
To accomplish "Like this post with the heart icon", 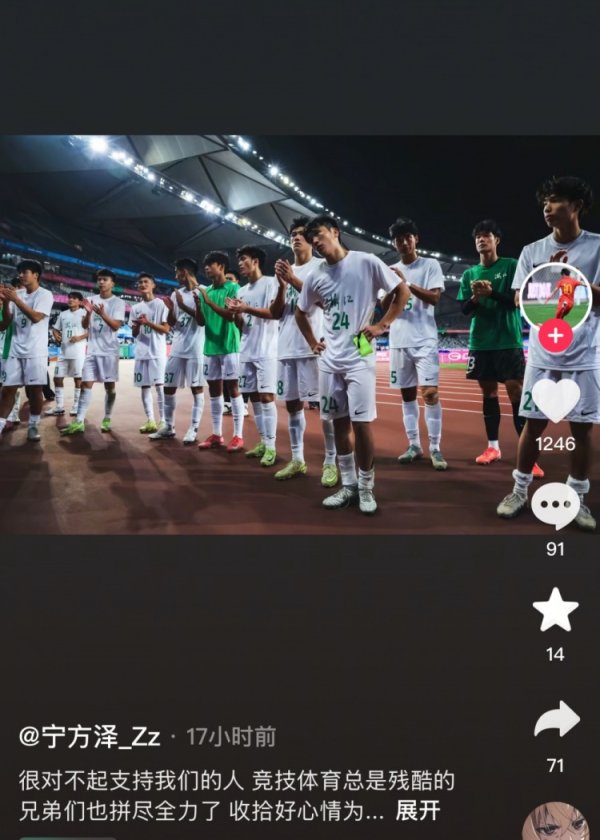I will (x=555, y=400).
